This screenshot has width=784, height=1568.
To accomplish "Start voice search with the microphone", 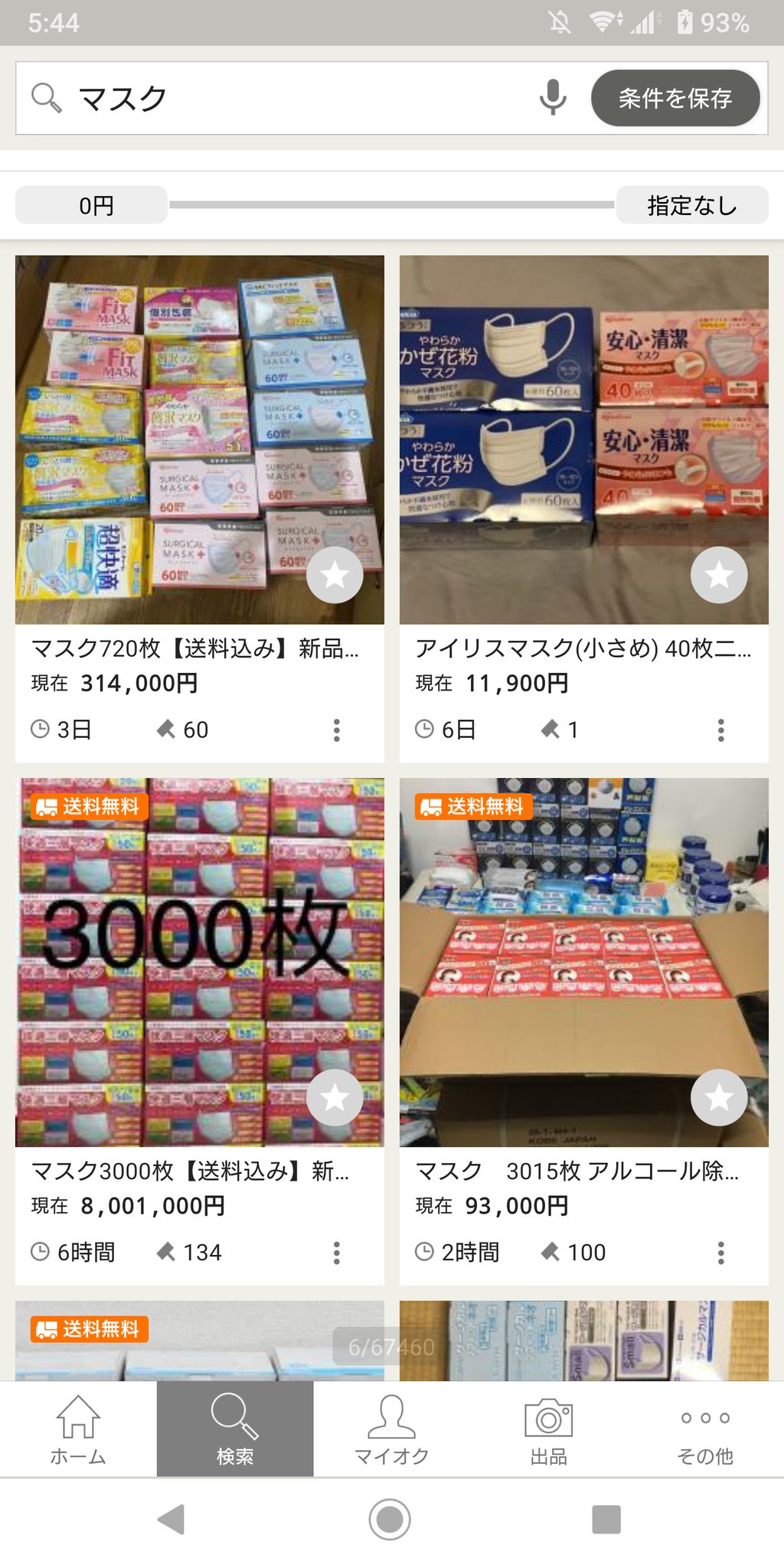I will pyautogui.click(x=553, y=98).
